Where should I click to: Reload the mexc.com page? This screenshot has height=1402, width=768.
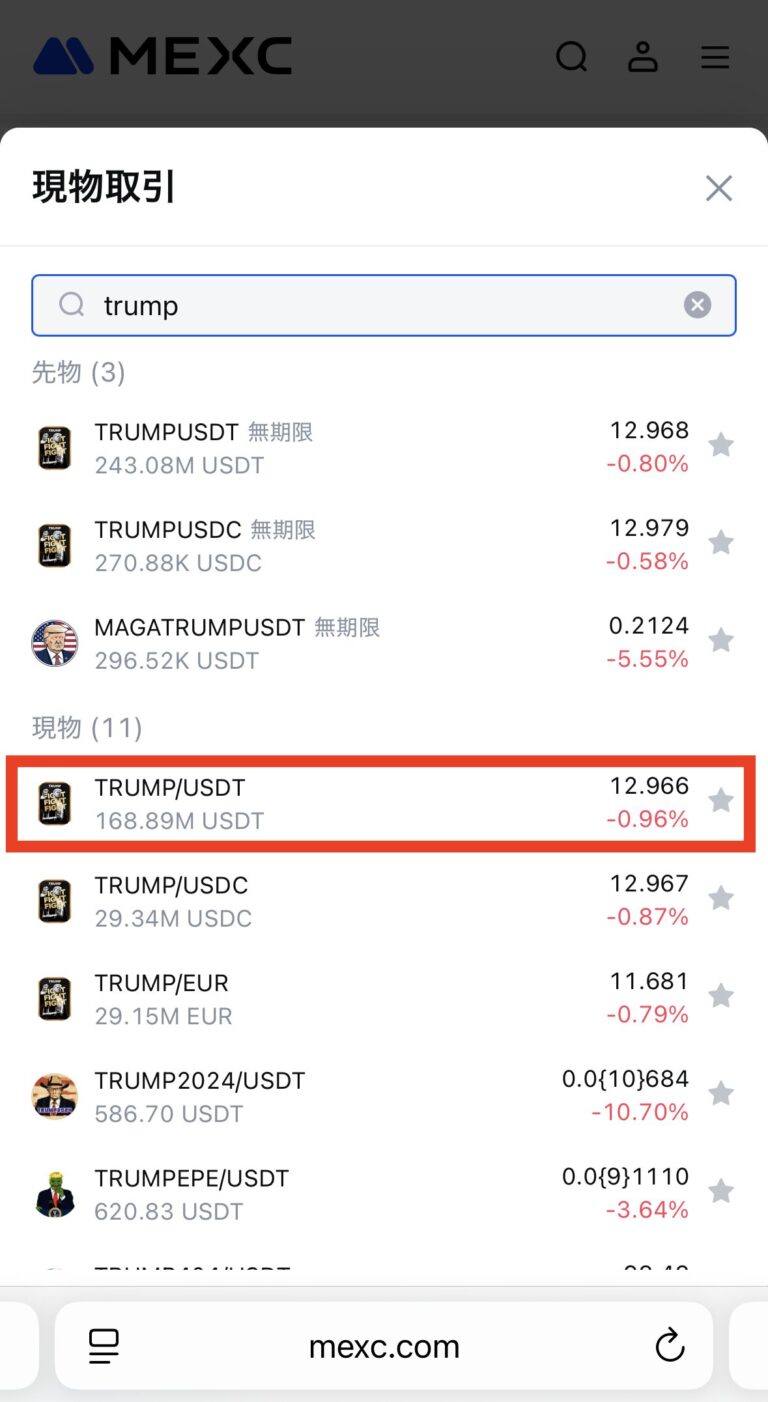(x=669, y=1346)
